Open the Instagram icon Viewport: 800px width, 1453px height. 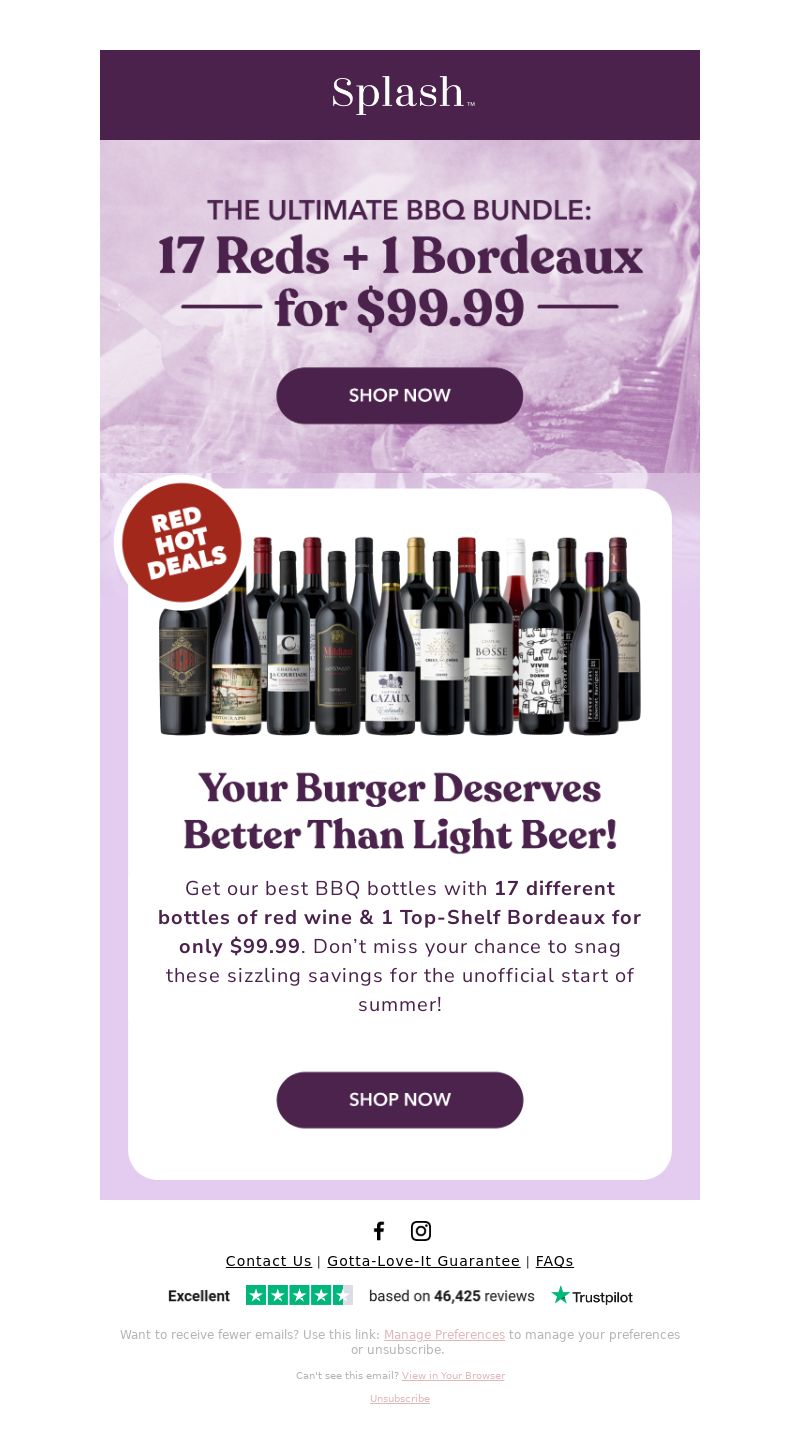[421, 1231]
